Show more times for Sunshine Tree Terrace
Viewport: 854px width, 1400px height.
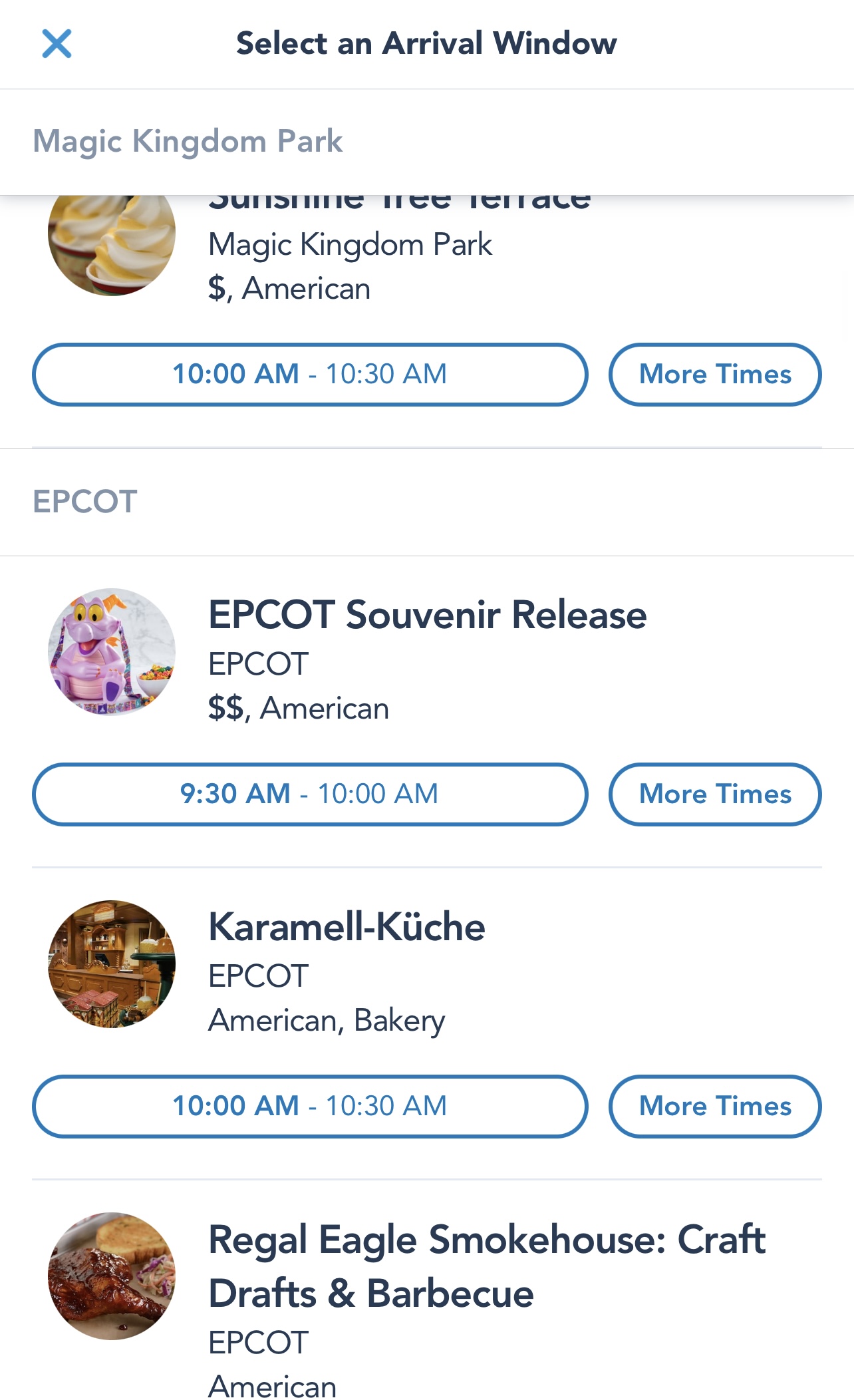(x=715, y=374)
